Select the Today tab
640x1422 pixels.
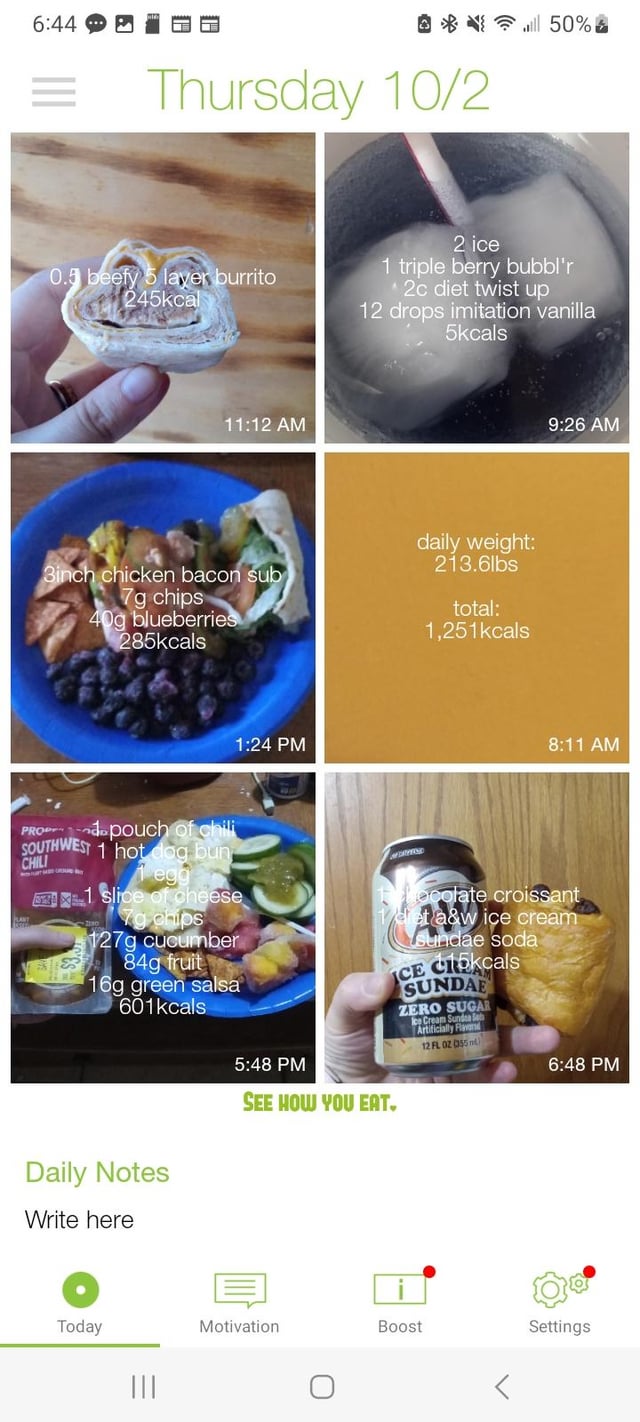pos(80,1304)
